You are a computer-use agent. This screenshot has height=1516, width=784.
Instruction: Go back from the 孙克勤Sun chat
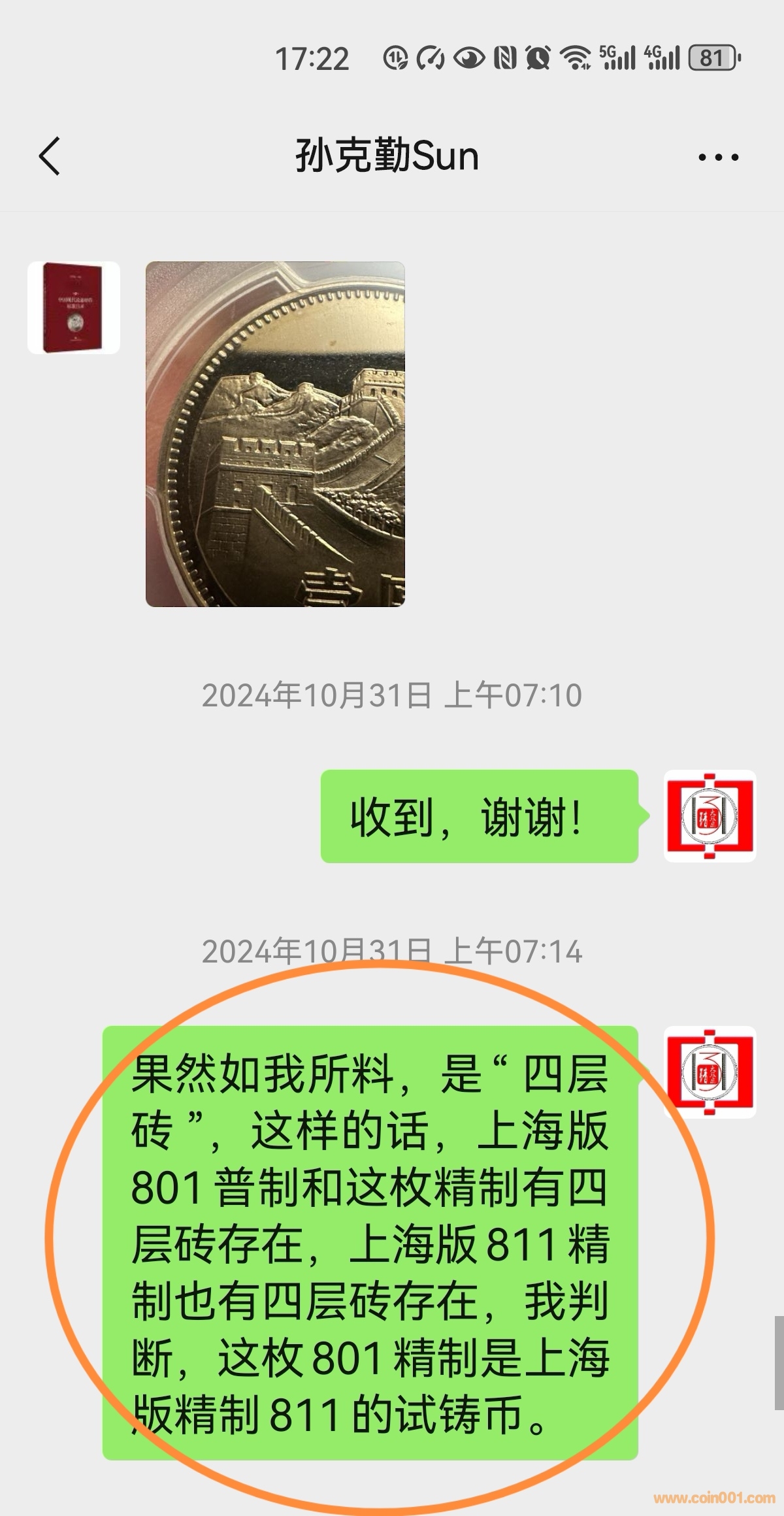tap(50, 157)
